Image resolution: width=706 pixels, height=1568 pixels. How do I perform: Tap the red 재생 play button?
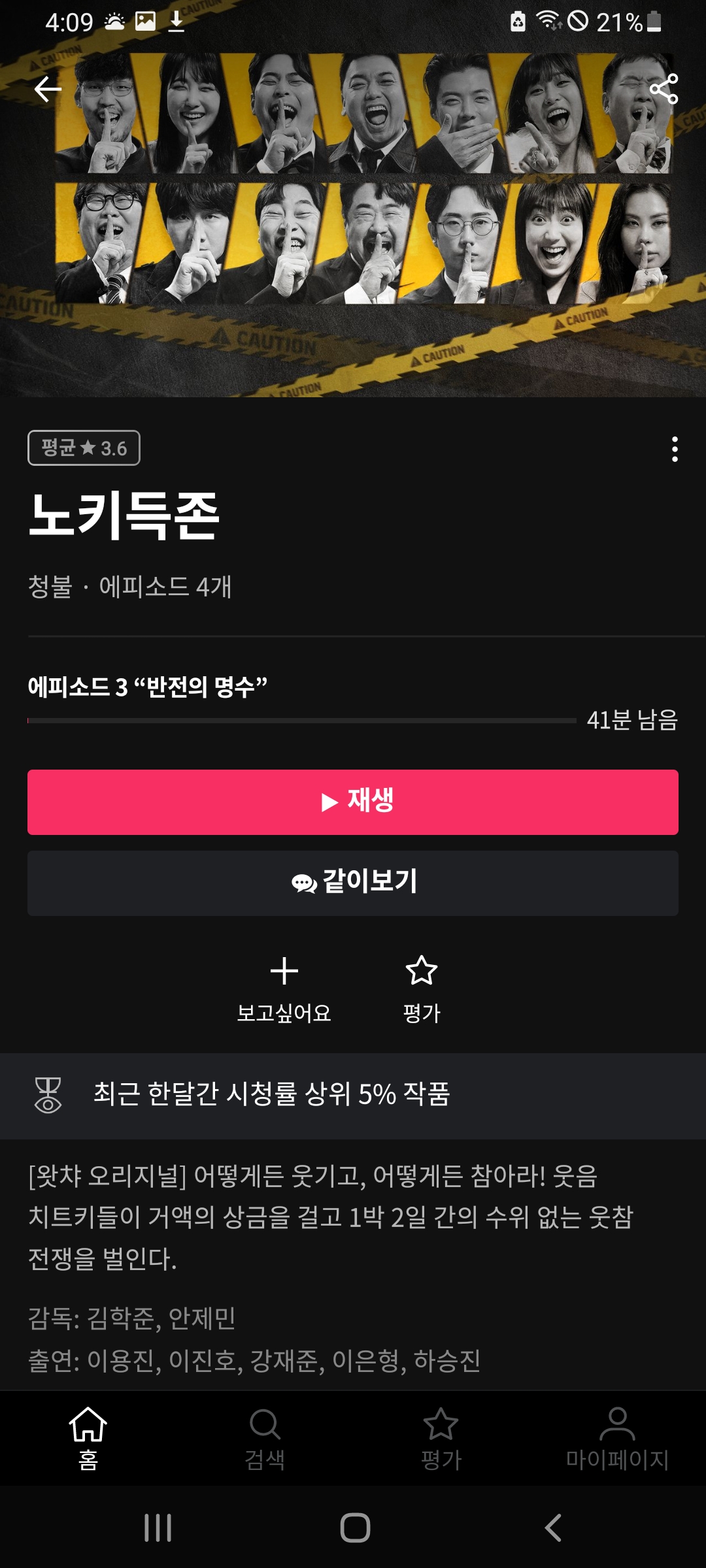[353, 802]
